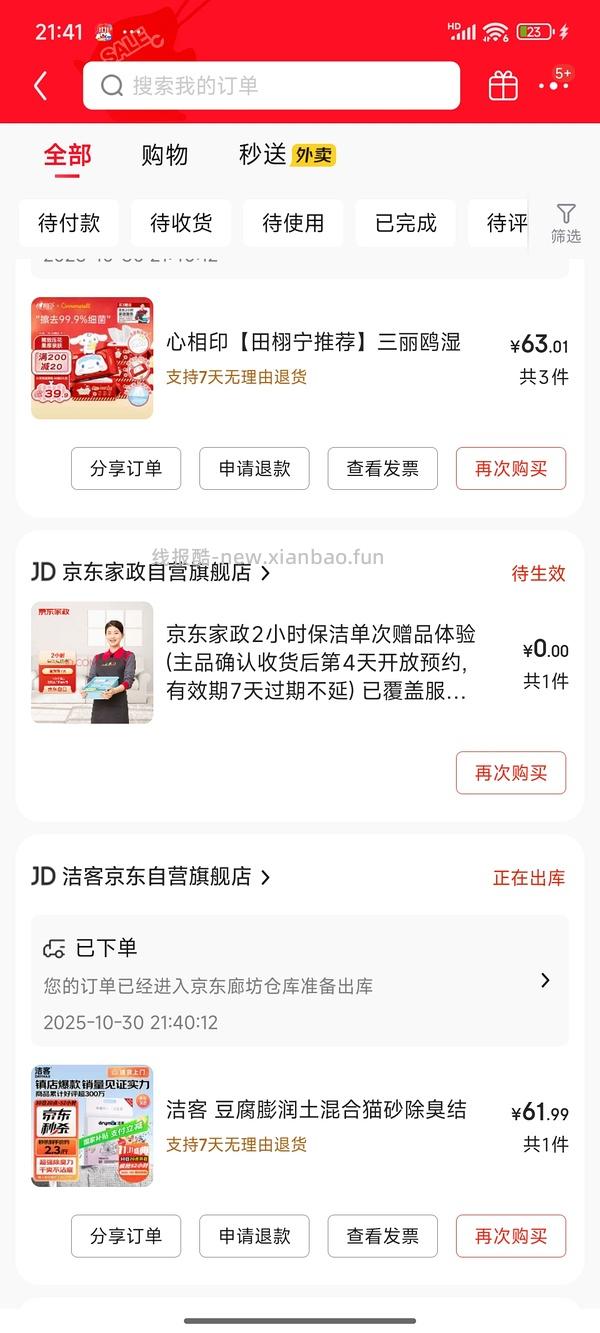The width and height of the screenshot is (600, 1333).
Task: Request refund for 心相印 order
Action: point(254,468)
